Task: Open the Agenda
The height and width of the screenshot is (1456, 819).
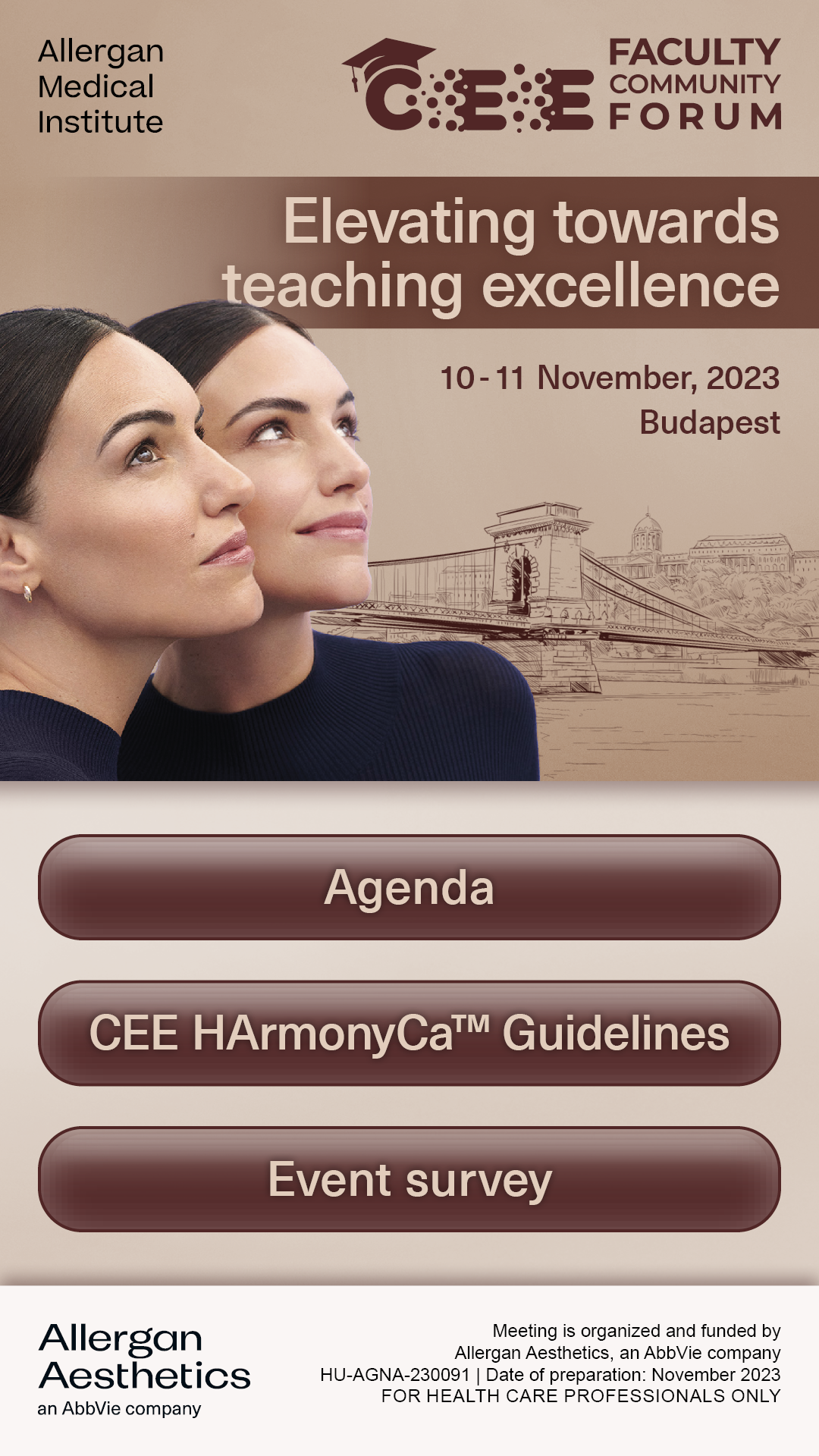Action: click(x=409, y=887)
